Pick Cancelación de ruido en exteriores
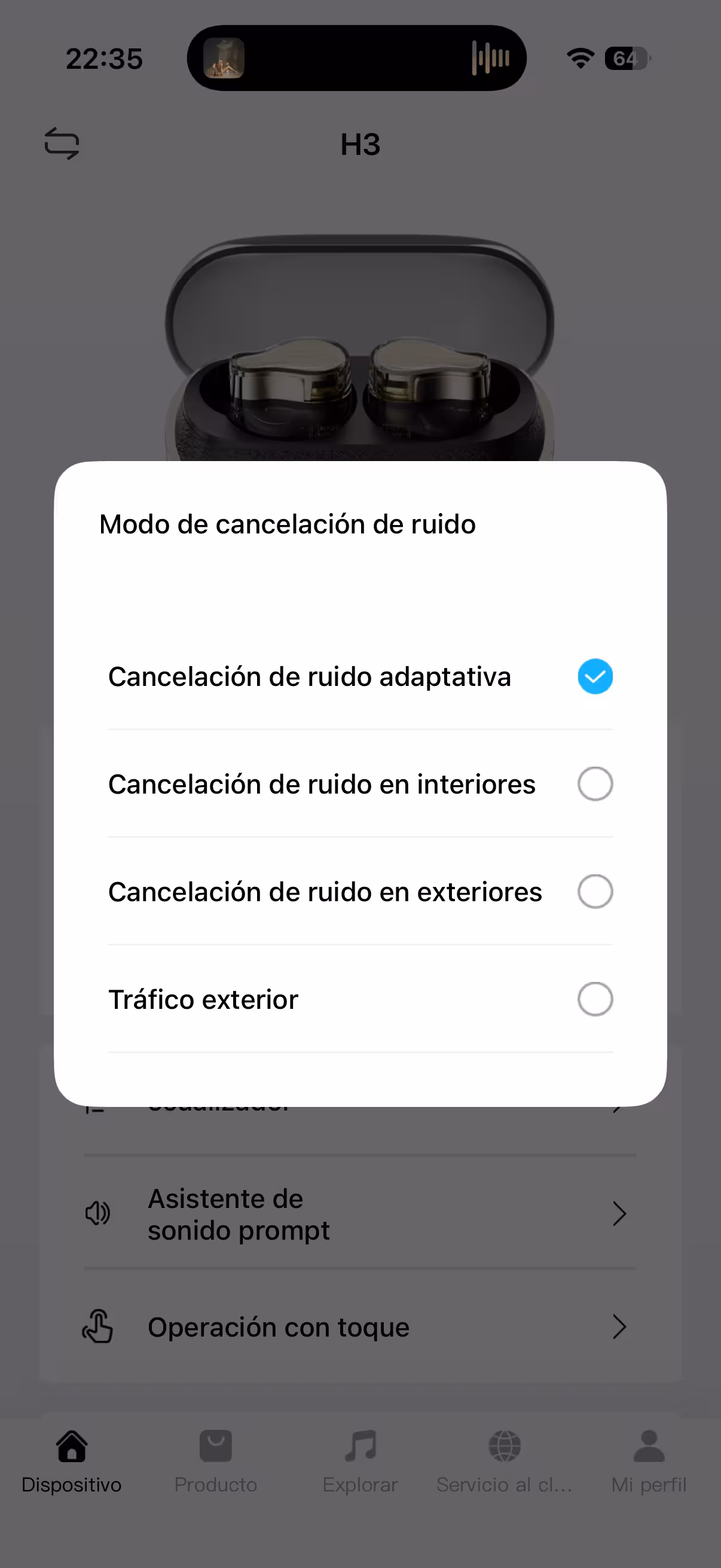The image size is (721, 1568). [x=594, y=891]
